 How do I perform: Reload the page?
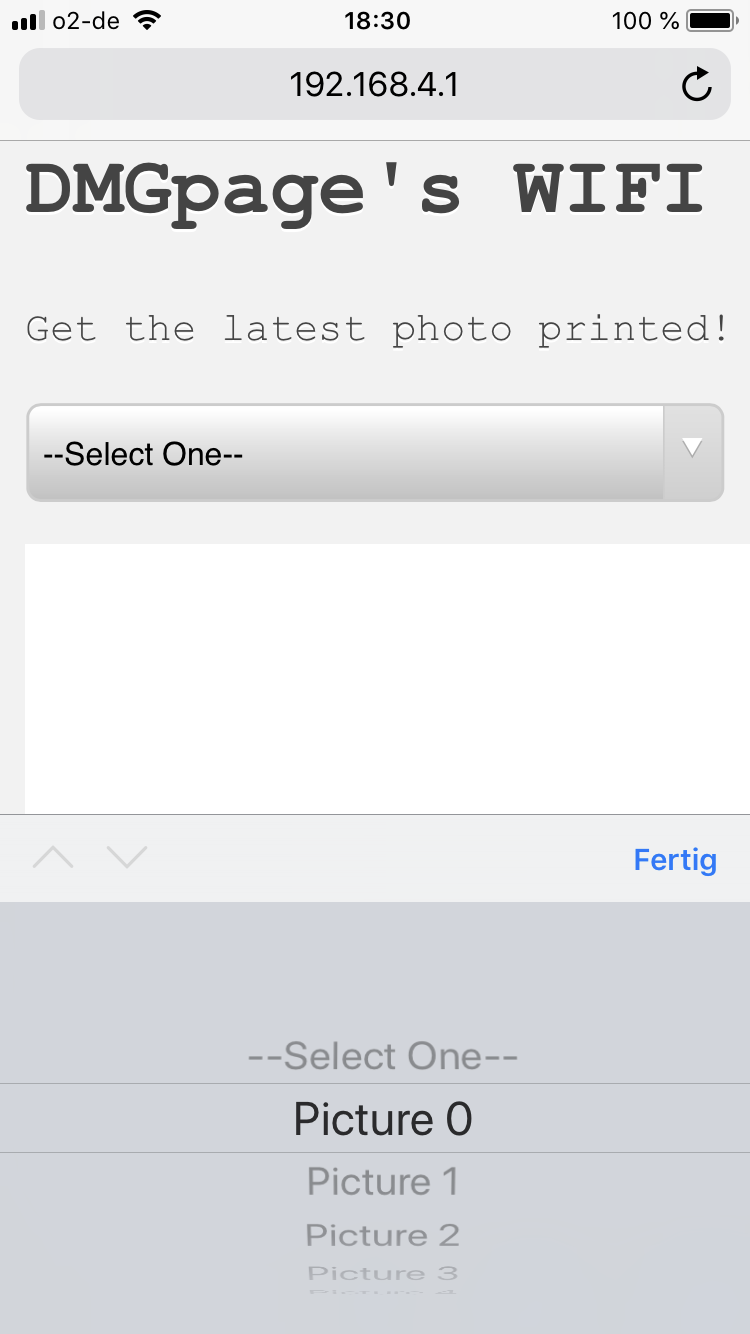click(697, 85)
